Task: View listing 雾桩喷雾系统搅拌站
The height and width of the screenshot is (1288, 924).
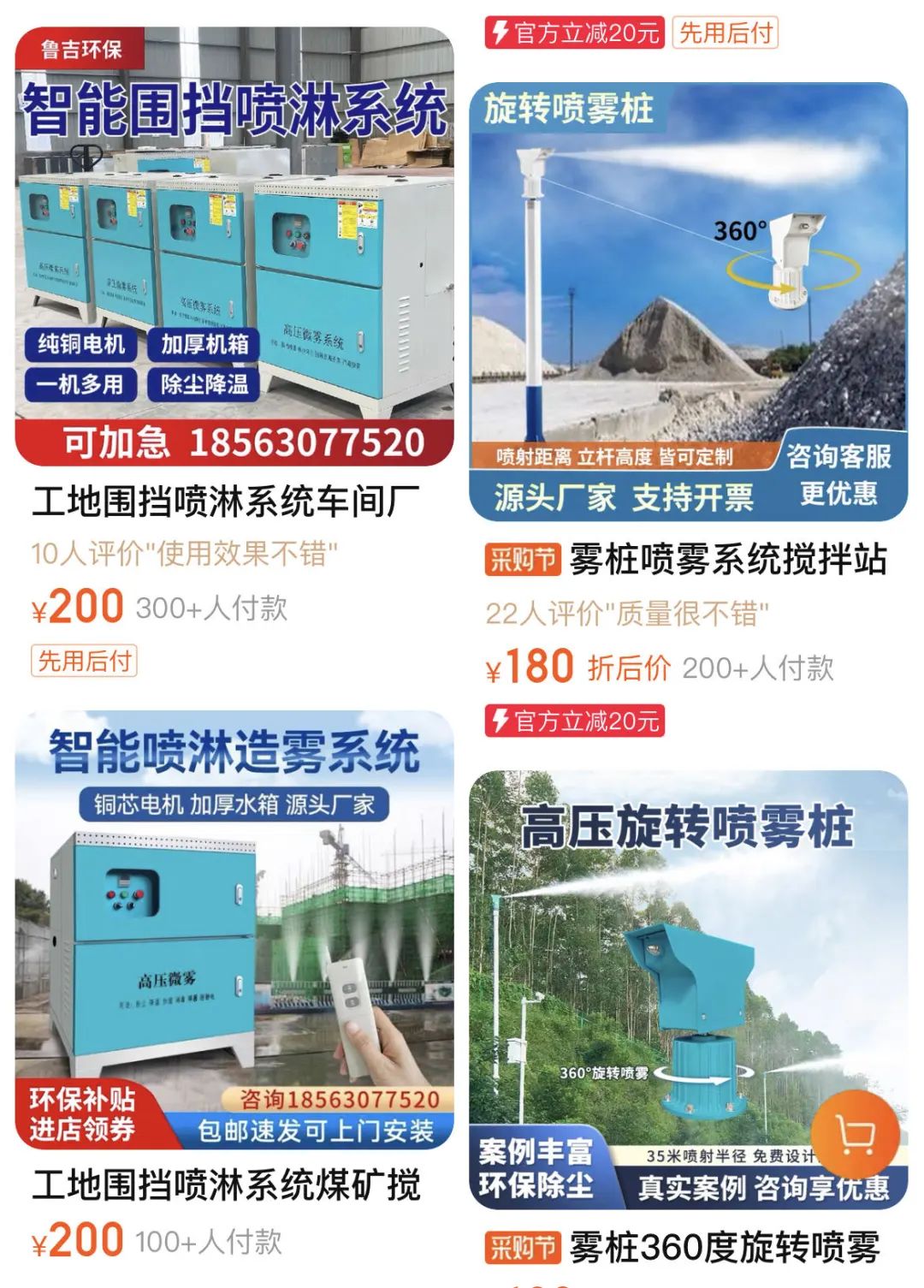Action: point(727,560)
